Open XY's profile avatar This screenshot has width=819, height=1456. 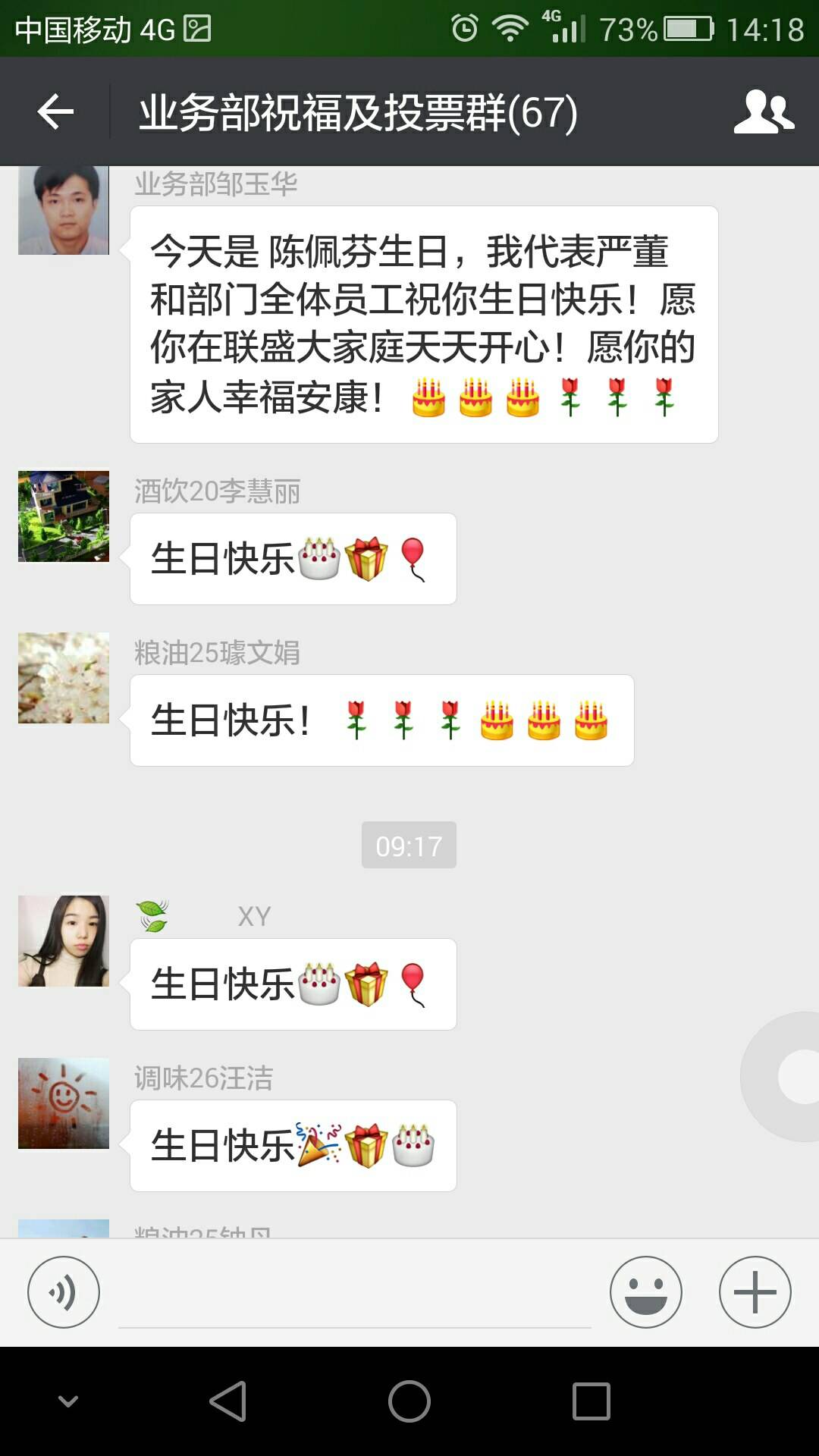(x=64, y=941)
